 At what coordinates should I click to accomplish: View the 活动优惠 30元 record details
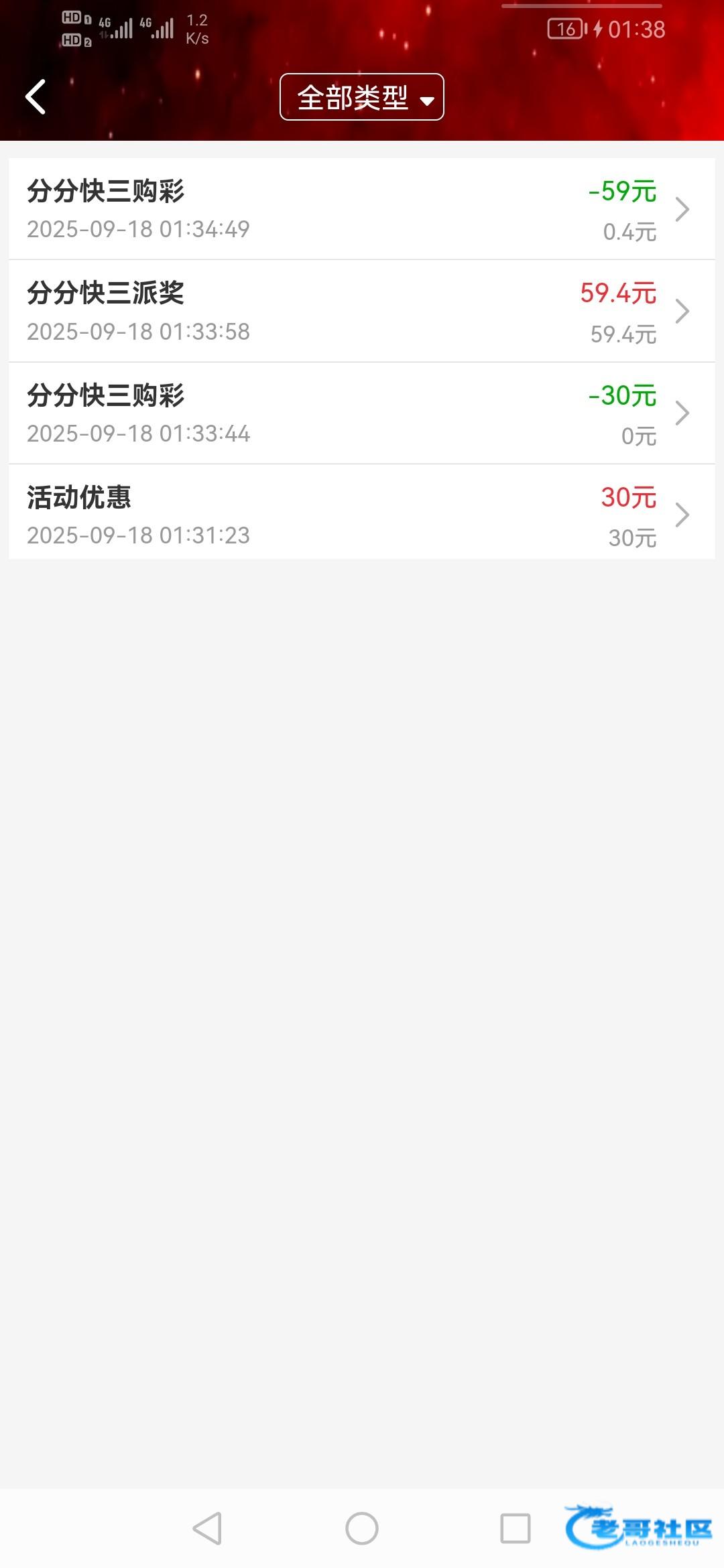point(361,515)
